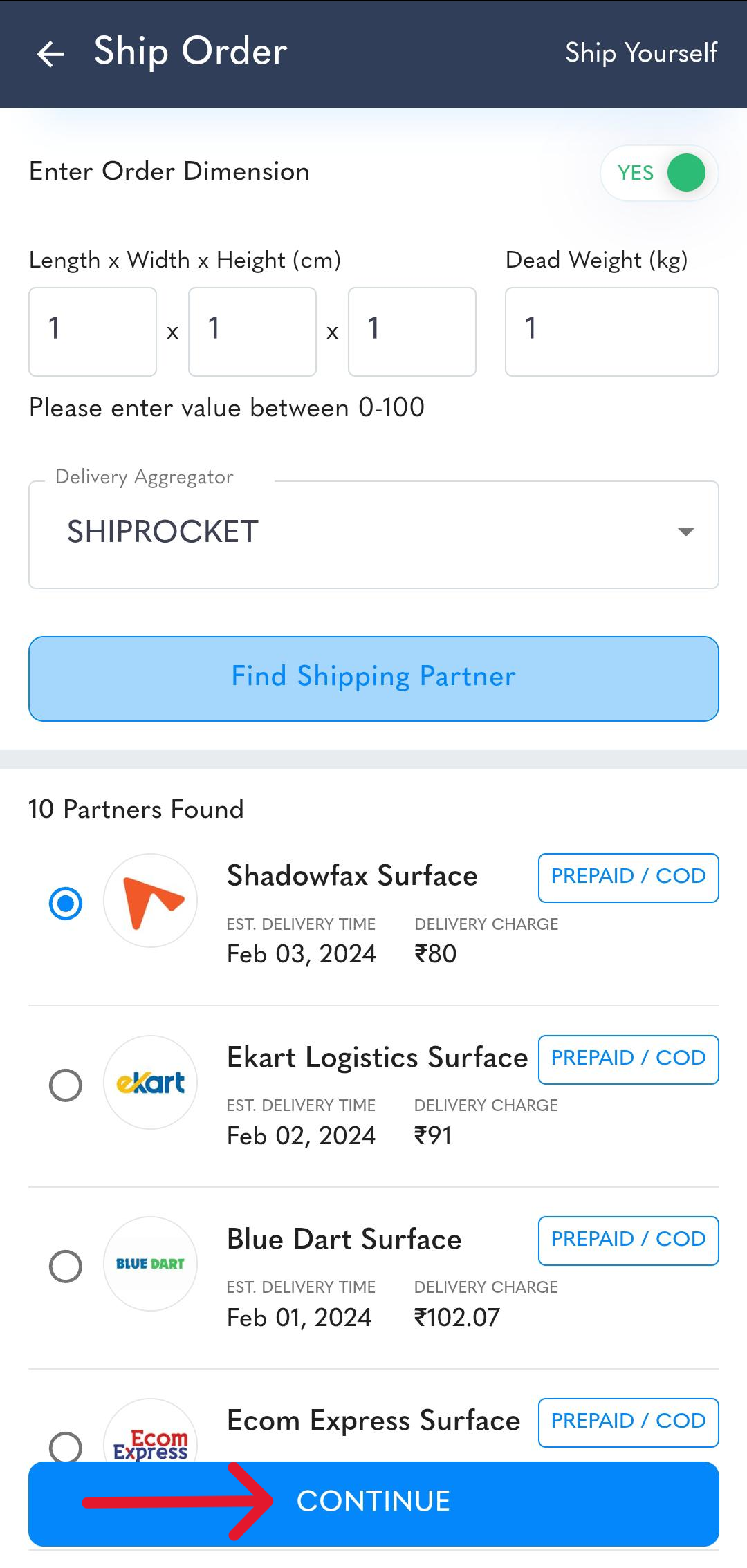
Task: Tap the Continue button
Action: [373, 1503]
